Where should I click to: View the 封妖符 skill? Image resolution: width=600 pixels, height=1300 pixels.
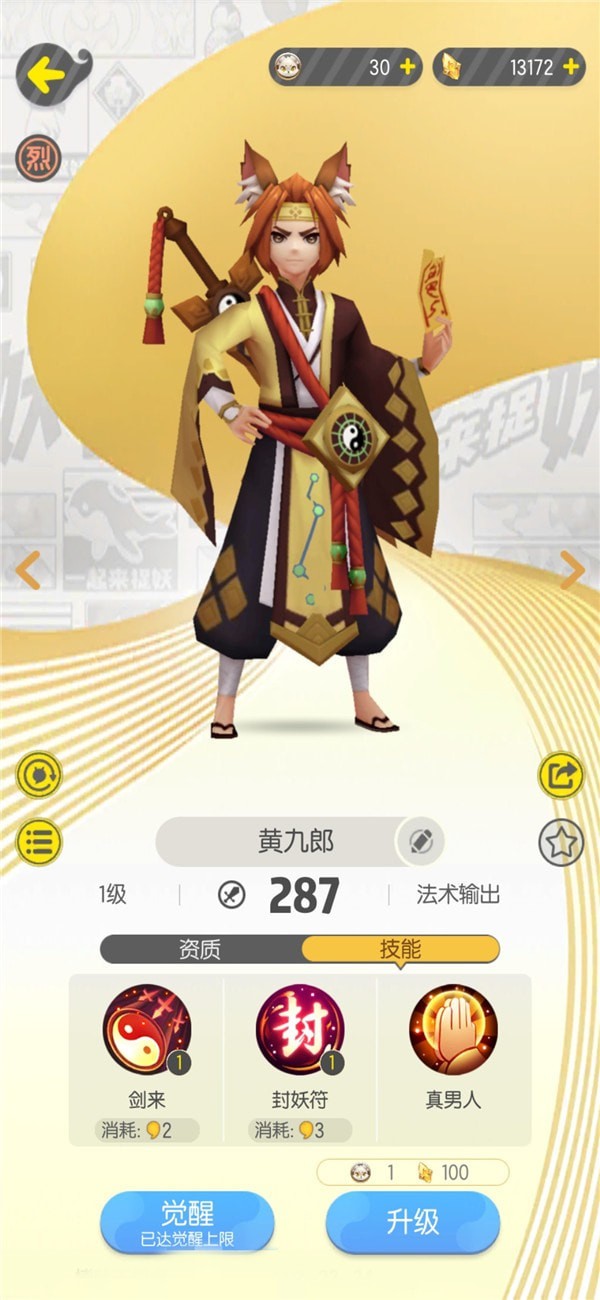pos(300,1030)
